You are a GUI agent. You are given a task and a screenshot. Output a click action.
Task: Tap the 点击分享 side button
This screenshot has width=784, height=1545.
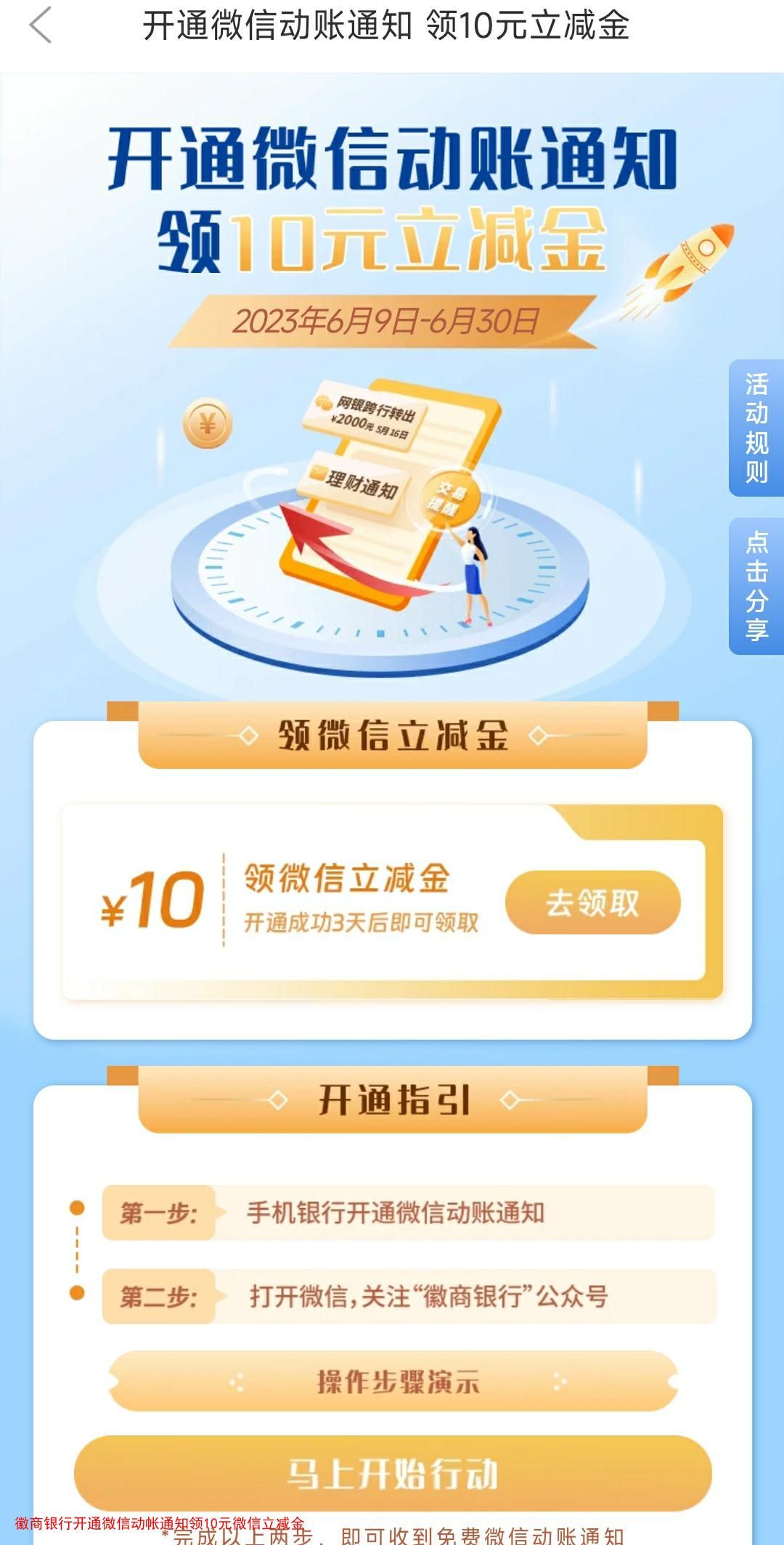[756, 586]
